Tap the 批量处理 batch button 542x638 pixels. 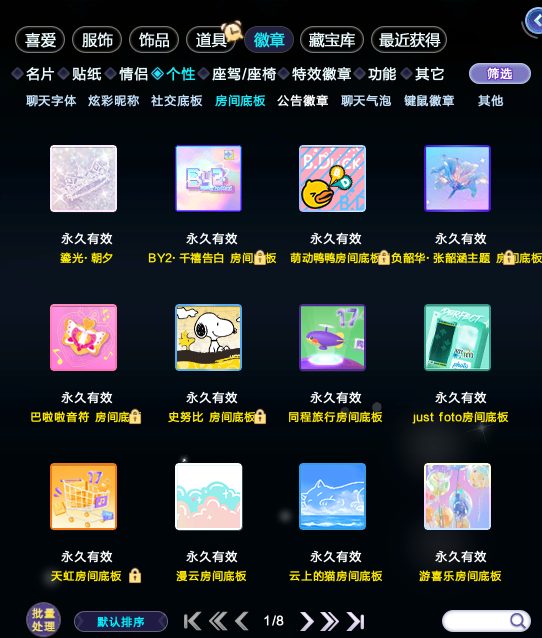point(44,619)
